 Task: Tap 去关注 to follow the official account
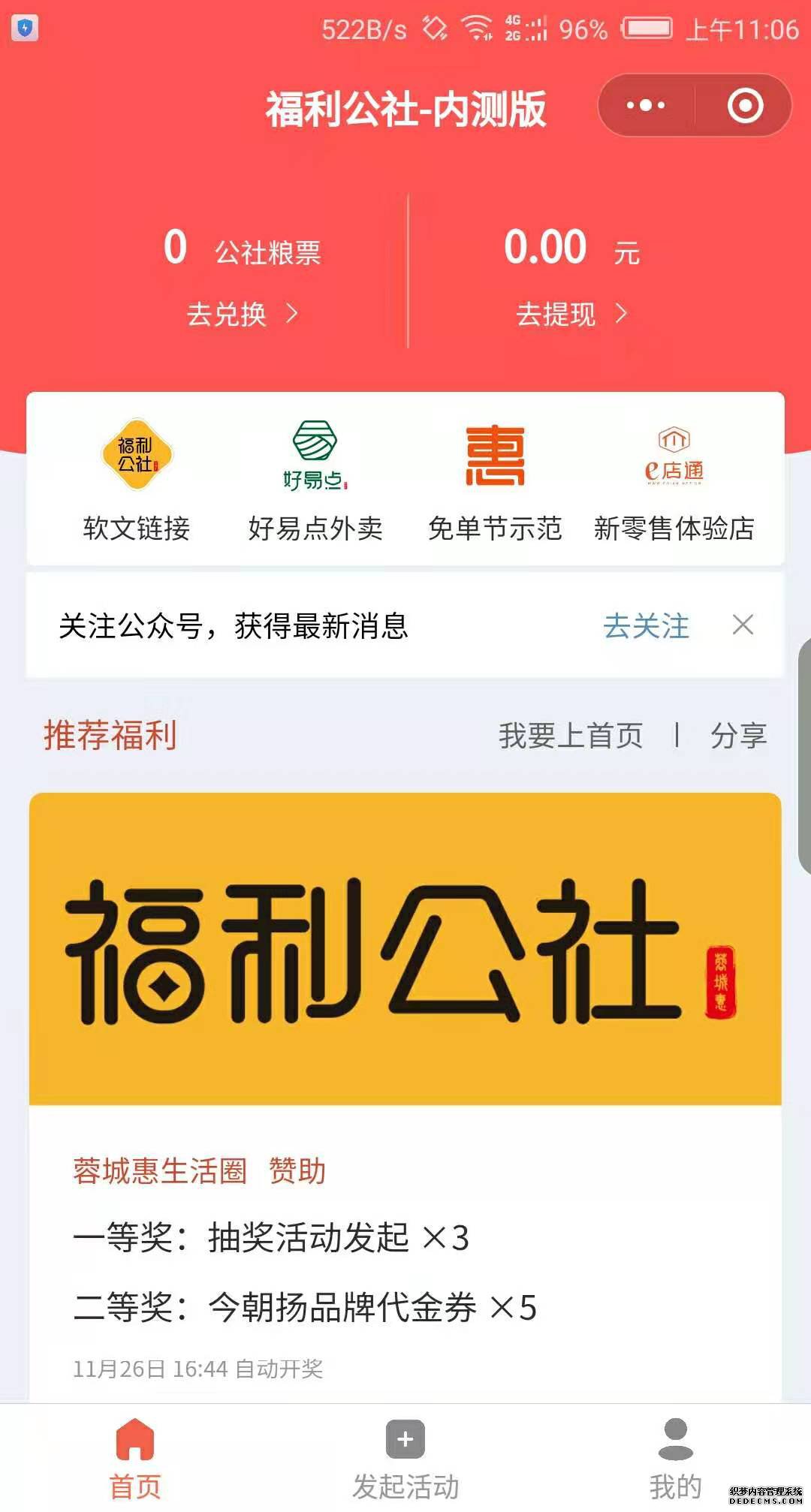[646, 625]
